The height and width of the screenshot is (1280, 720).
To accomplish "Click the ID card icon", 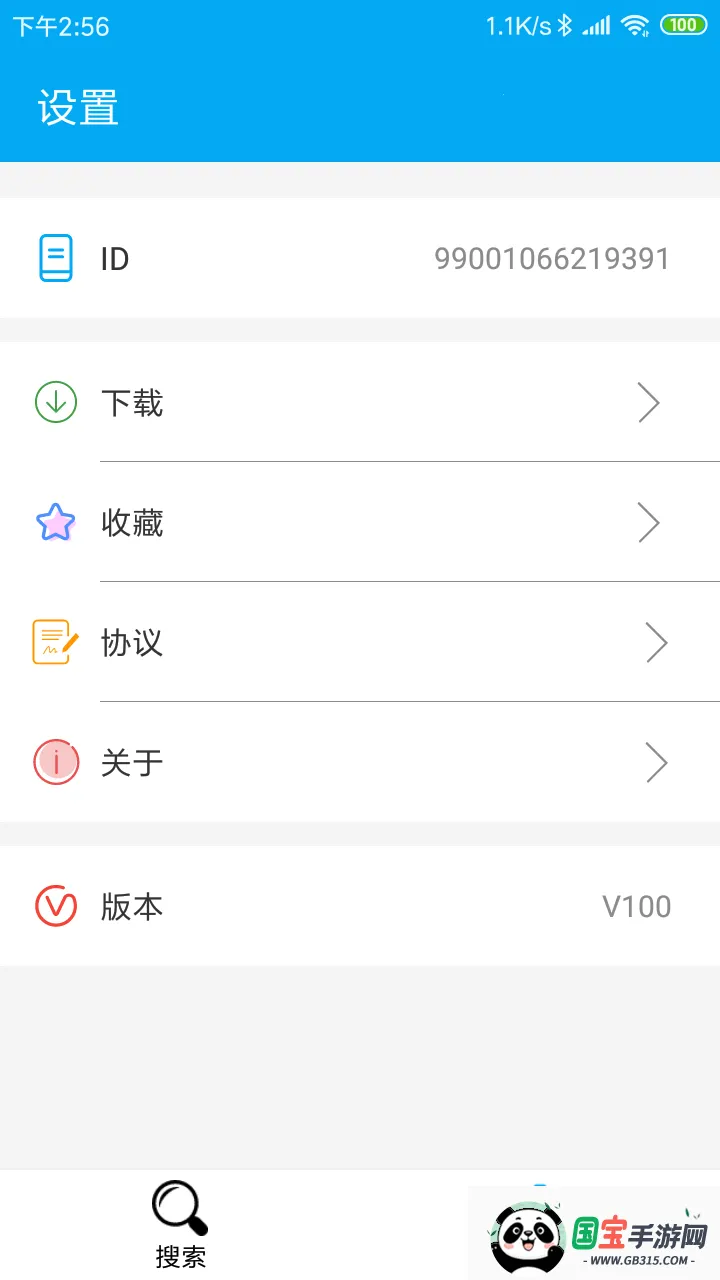I will pos(55,258).
